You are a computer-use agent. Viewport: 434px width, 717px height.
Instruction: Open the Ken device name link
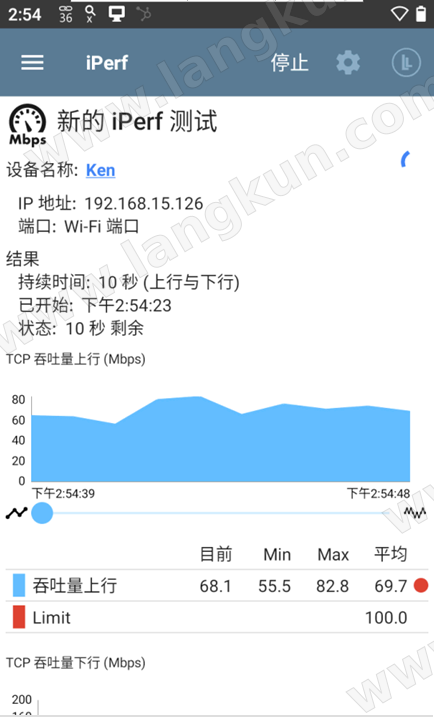(x=101, y=170)
